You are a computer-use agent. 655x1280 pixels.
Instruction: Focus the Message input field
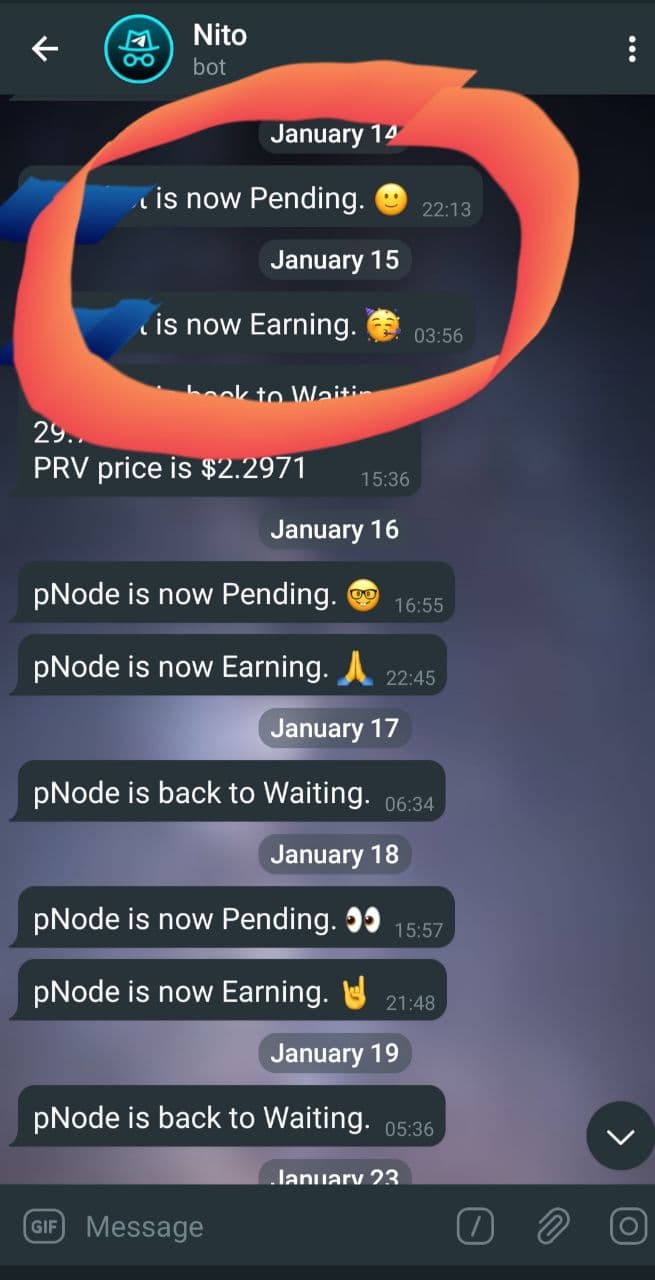[x=260, y=1227]
